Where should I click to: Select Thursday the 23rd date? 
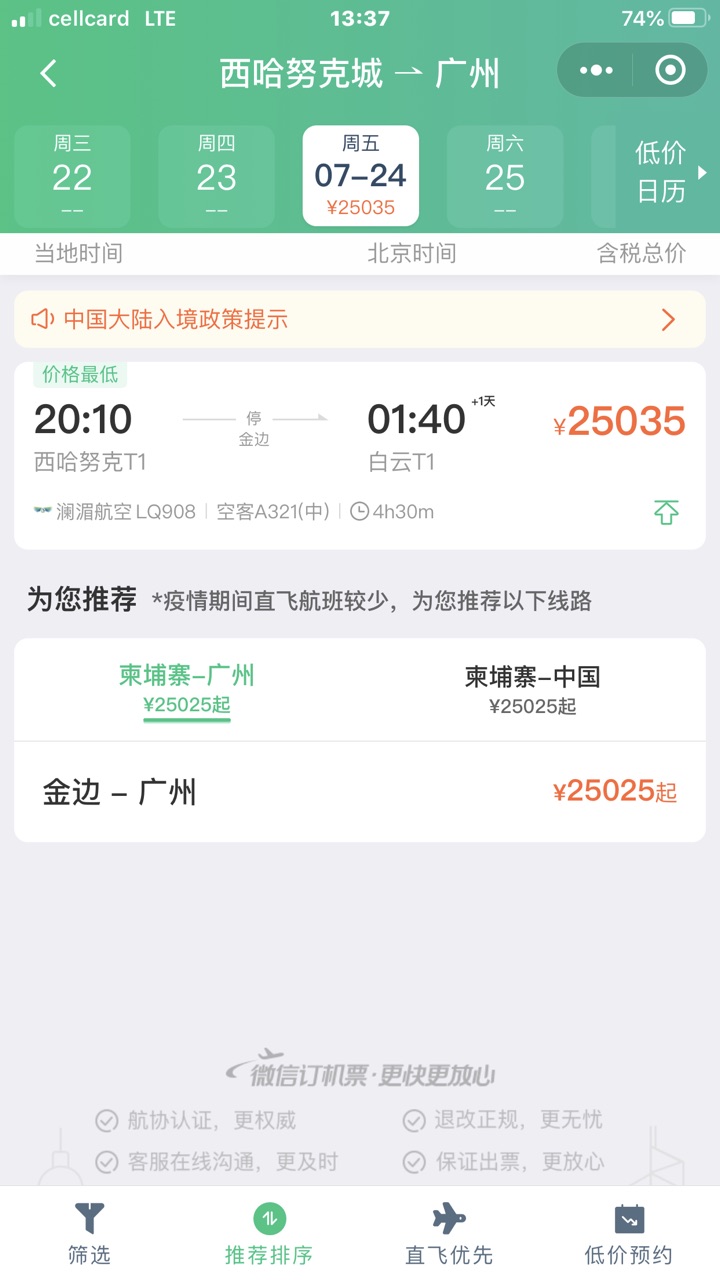216,177
